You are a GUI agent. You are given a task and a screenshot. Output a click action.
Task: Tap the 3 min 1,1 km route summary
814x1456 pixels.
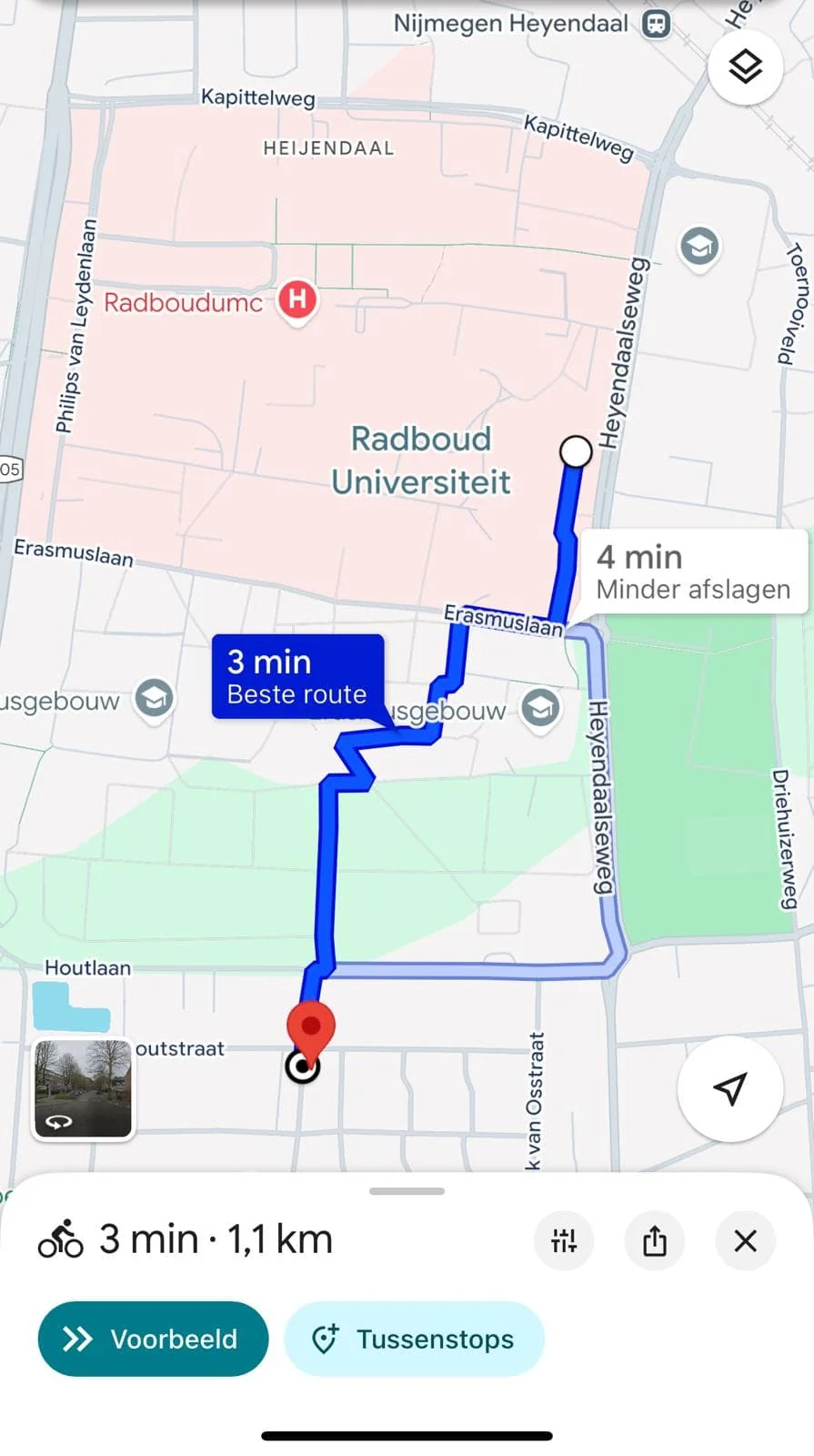[216, 1238]
